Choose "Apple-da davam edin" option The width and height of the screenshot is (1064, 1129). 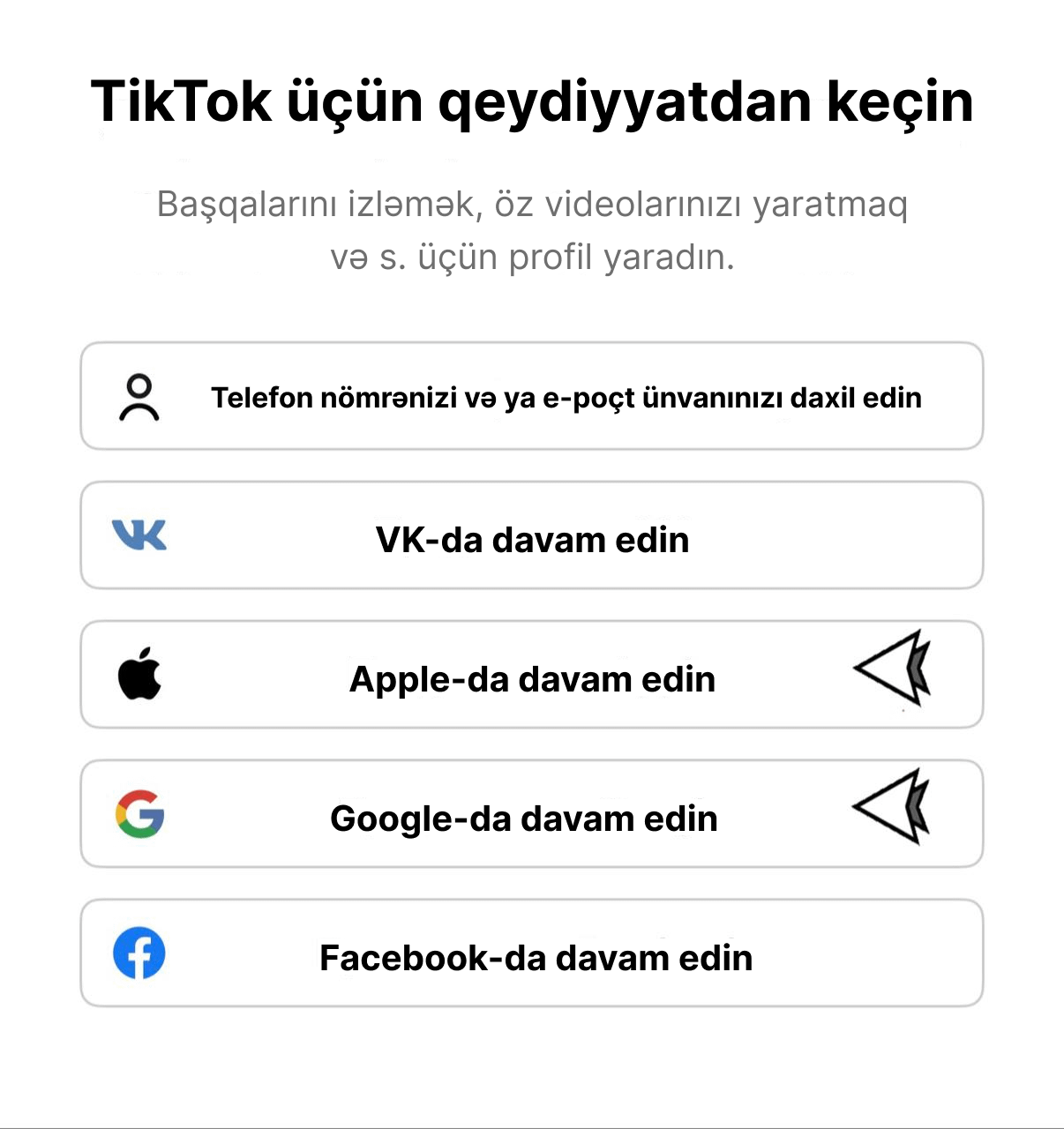(532, 675)
